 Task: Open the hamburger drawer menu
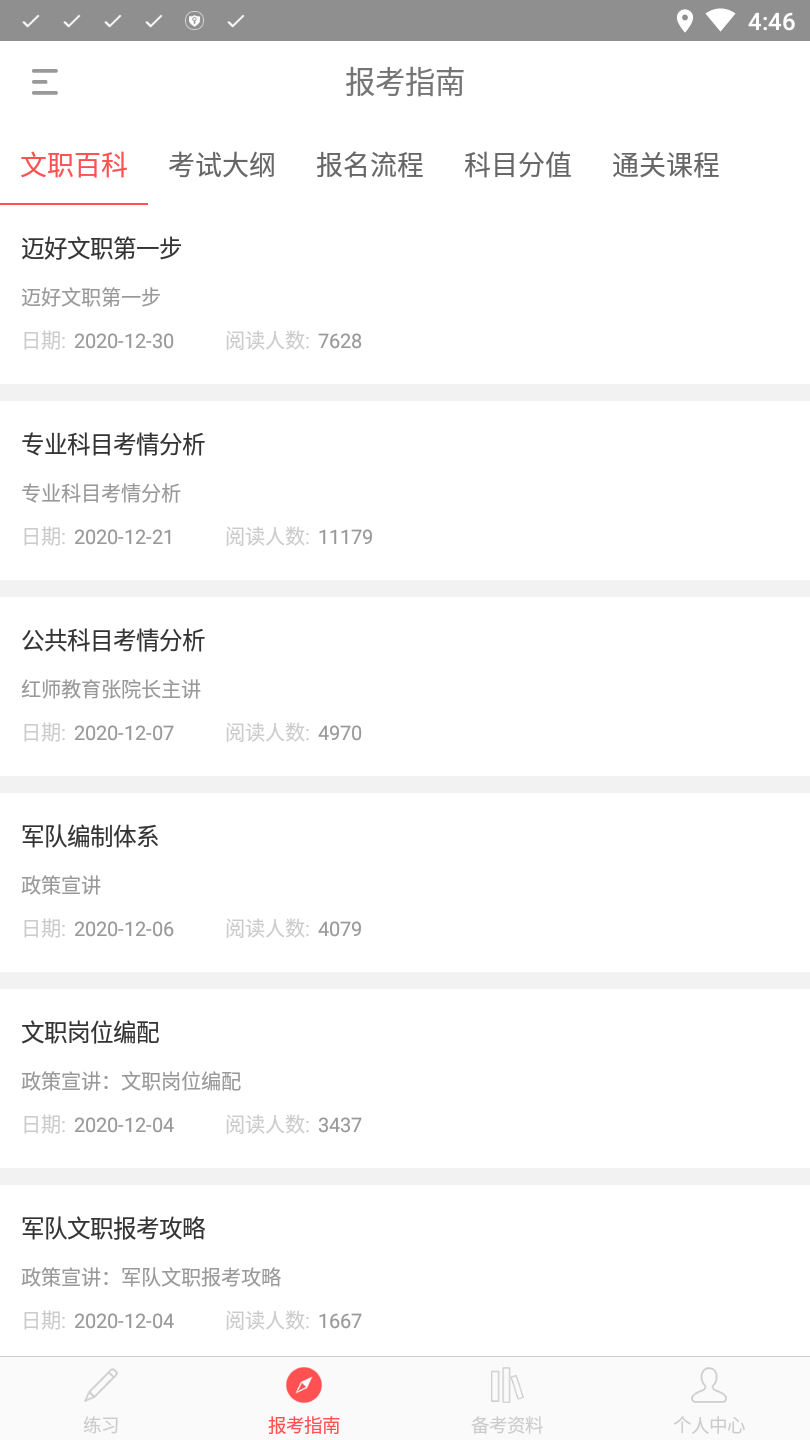[45, 82]
